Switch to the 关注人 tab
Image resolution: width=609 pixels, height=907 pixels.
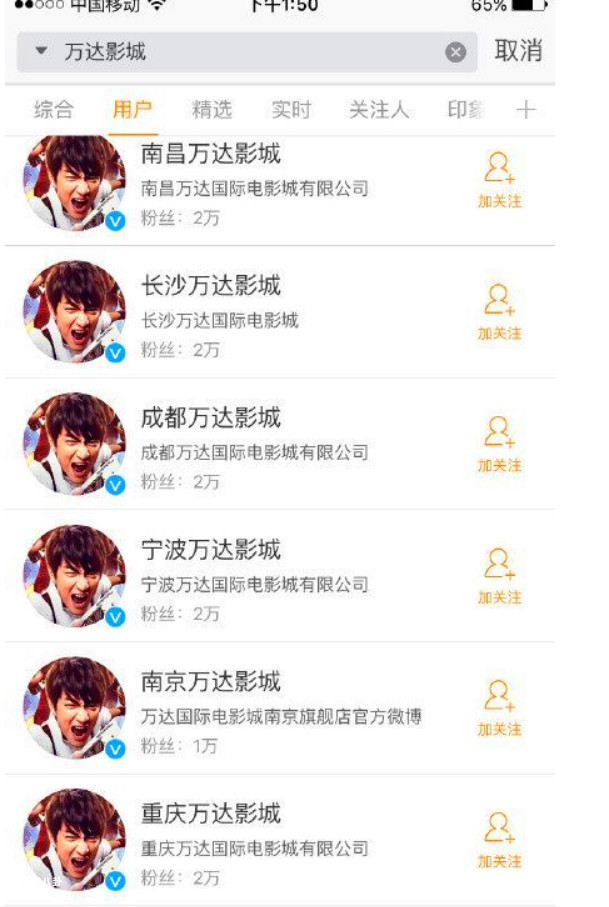(378, 110)
